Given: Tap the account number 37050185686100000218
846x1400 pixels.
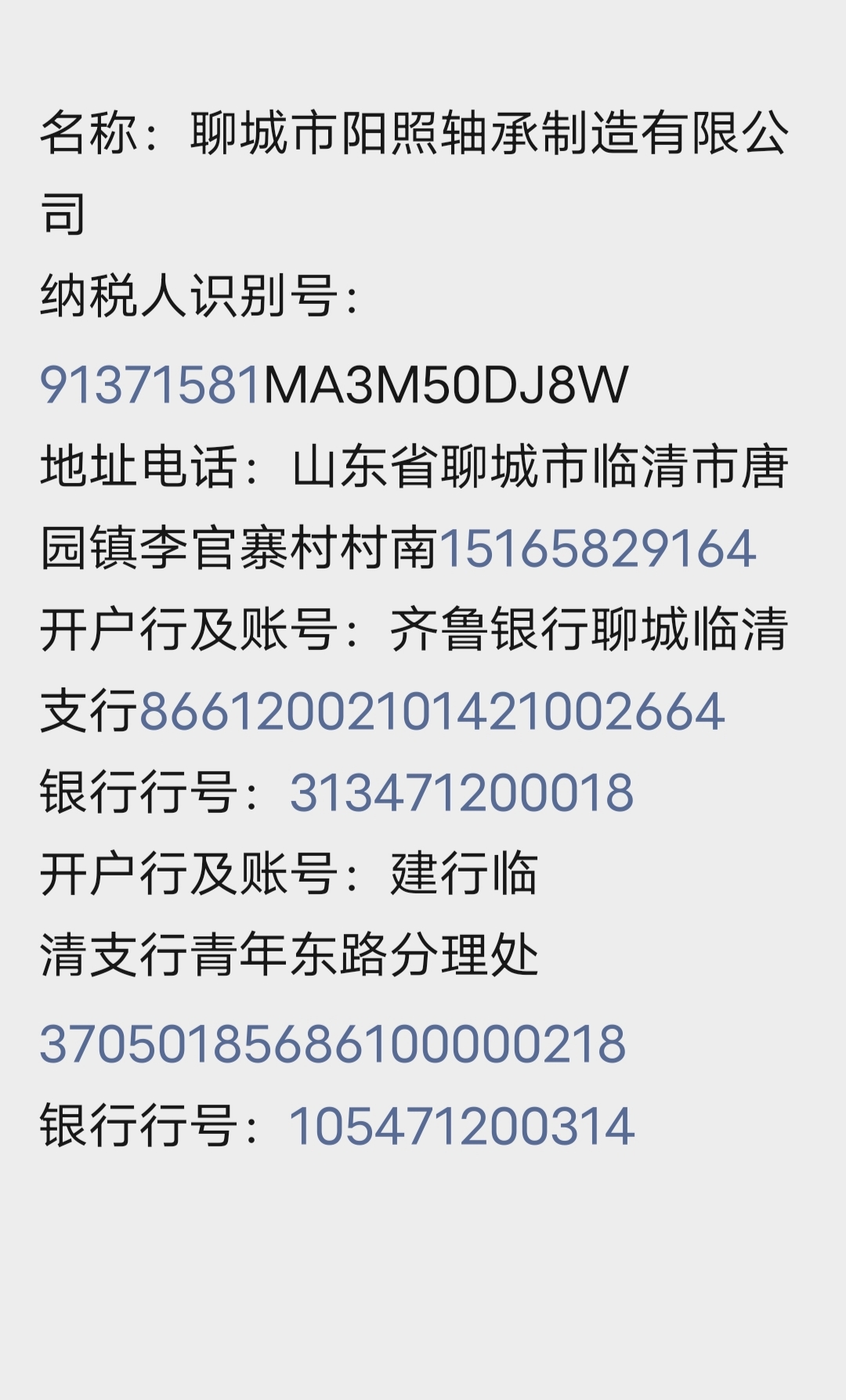Looking at the screenshot, I should 333,1044.
